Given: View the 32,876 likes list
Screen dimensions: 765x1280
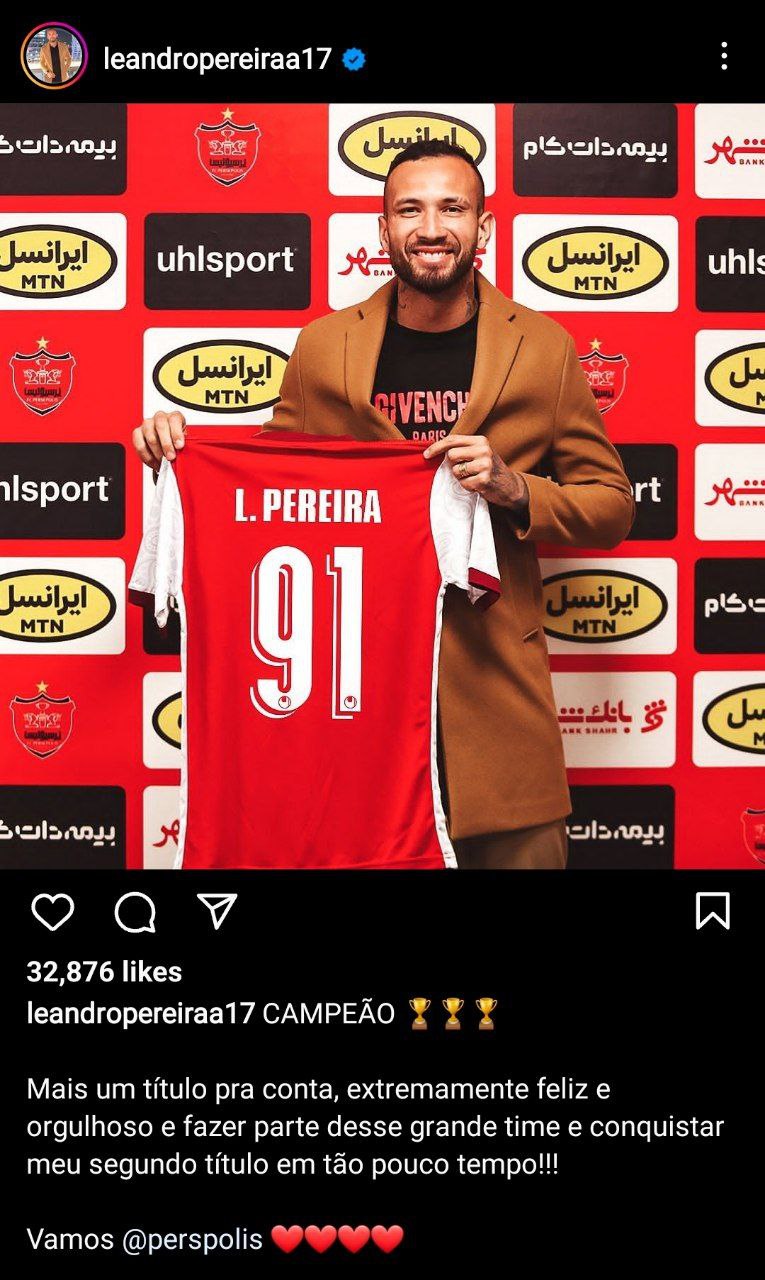Looking at the screenshot, I should click(104, 972).
